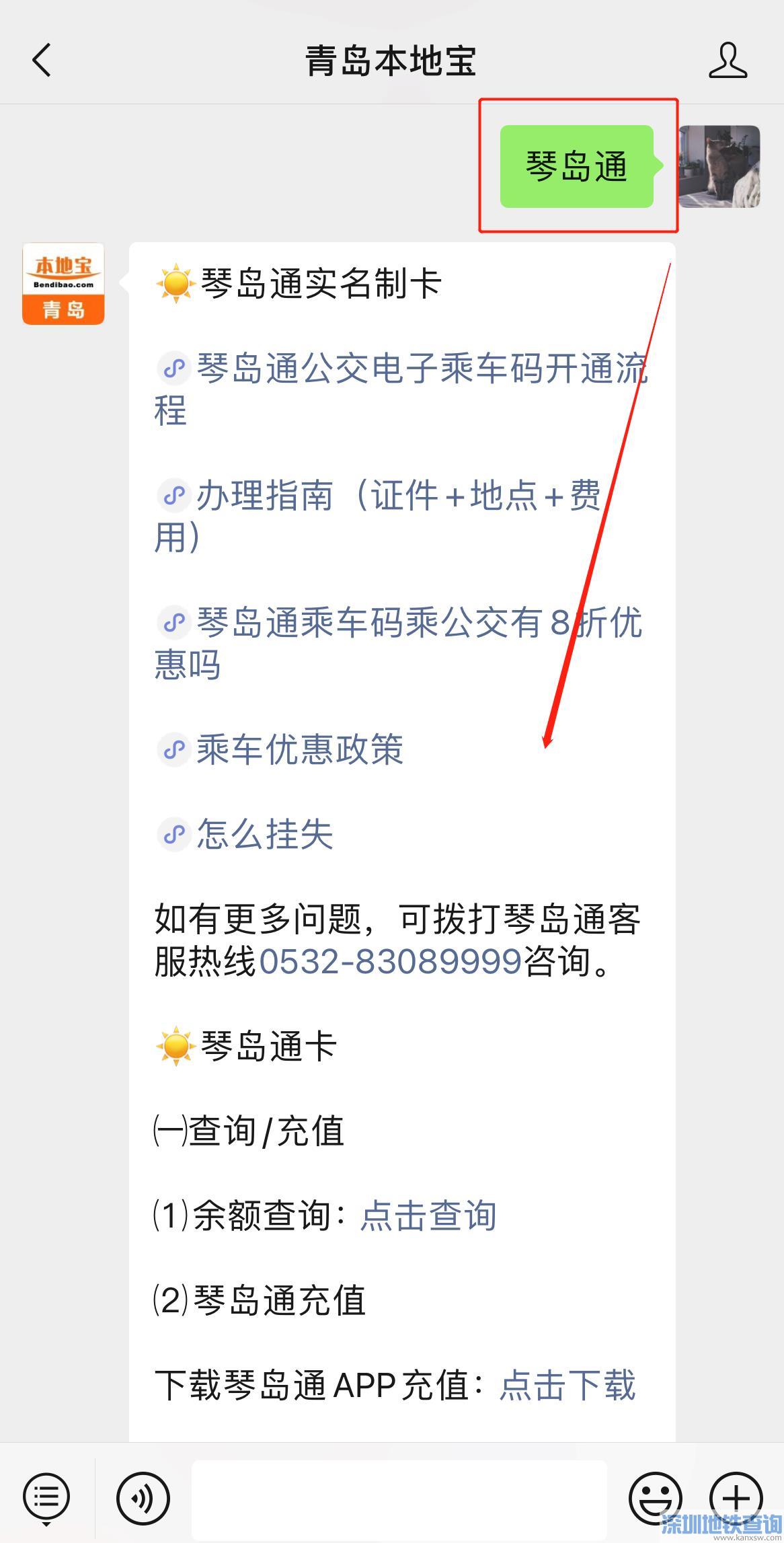The width and height of the screenshot is (784, 1543).
Task: Call hotline 0532-83089999
Action: pos(391,961)
